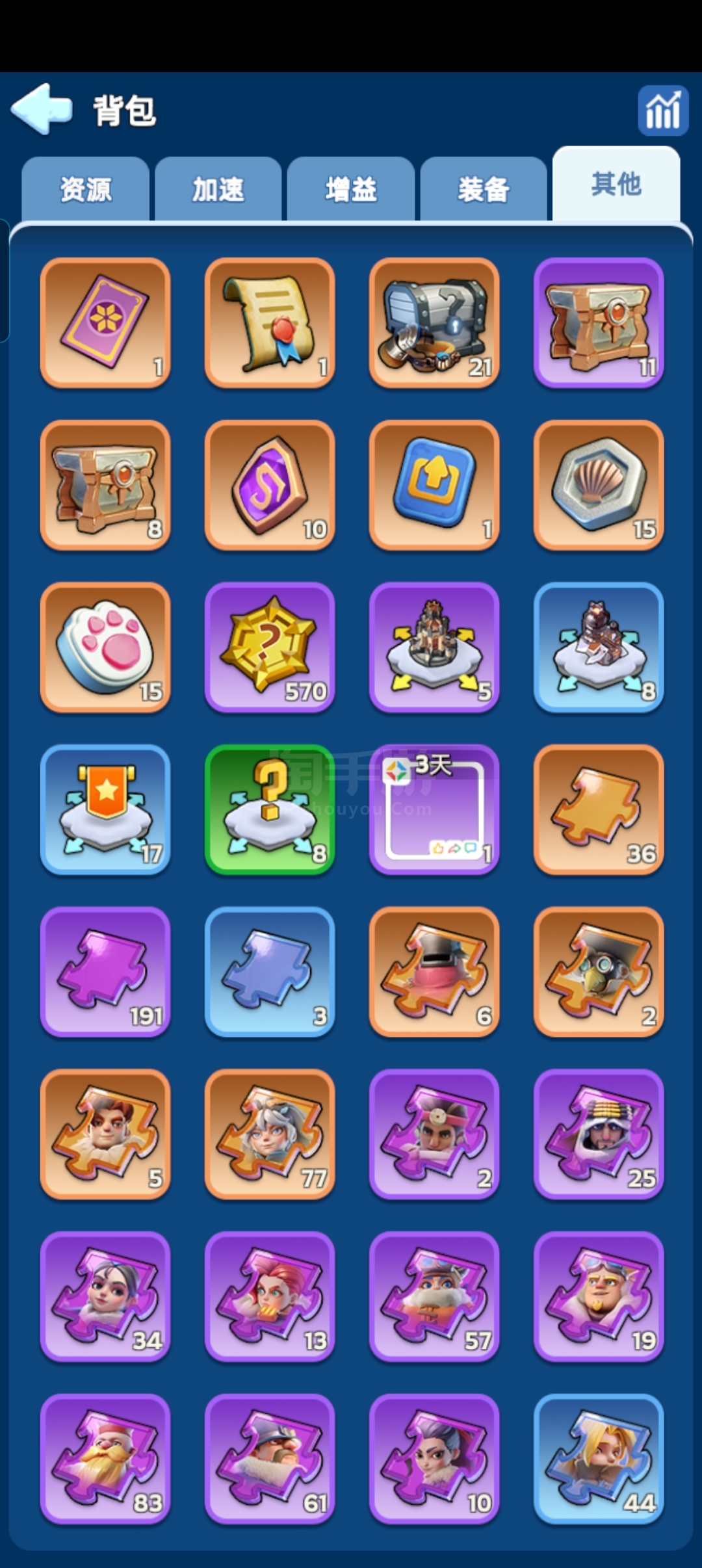Select the 3天 frame item
Viewport: 702px width, 1568px height.
coord(434,809)
